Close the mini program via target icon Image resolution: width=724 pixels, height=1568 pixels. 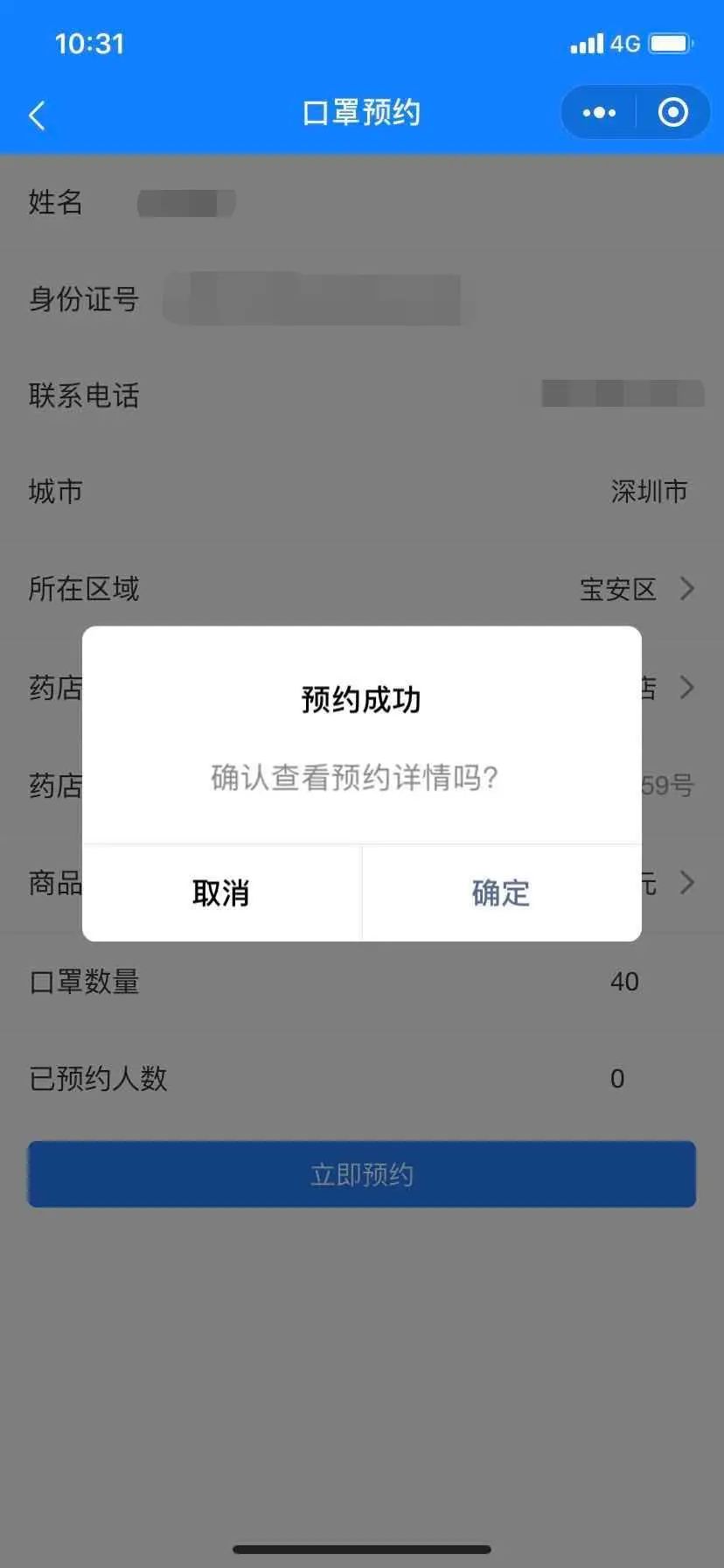[x=672, y=113]
